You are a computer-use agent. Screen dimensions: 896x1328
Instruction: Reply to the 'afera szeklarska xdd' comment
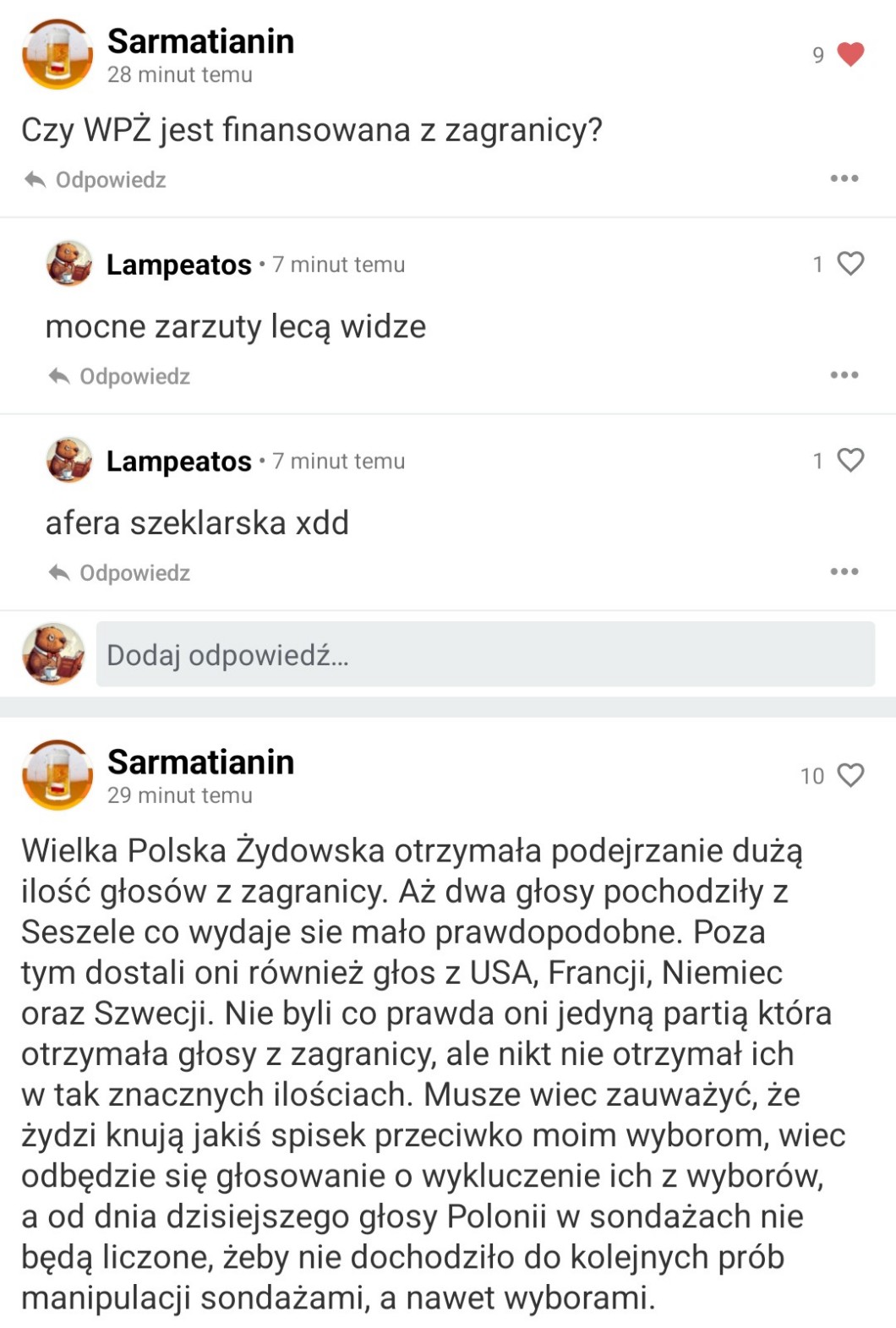(x=119, y=573)
